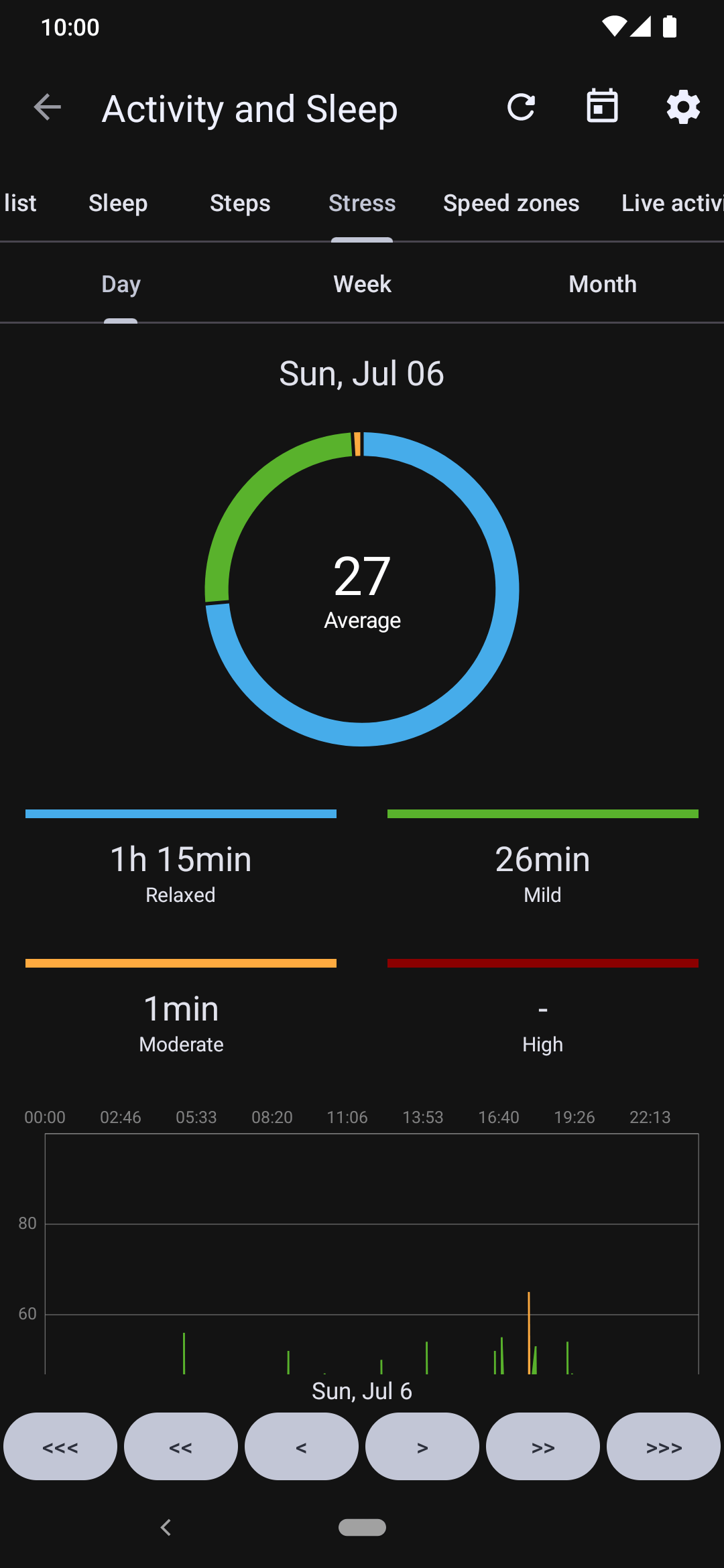The image size is (724, 1568).
Task: Select the Day view
Action: (x=121, y=283)
